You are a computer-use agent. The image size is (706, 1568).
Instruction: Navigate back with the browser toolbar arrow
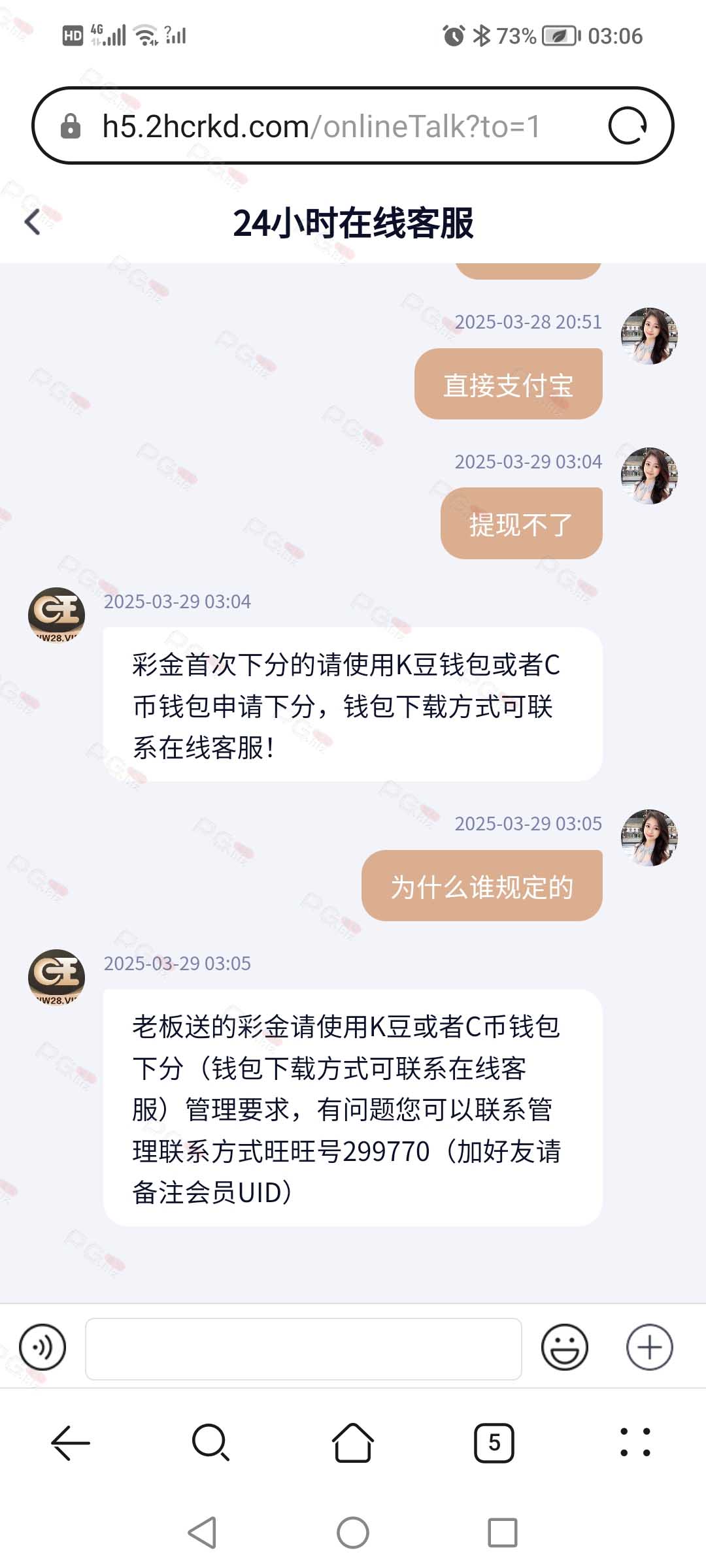(x=71, y=1442)
